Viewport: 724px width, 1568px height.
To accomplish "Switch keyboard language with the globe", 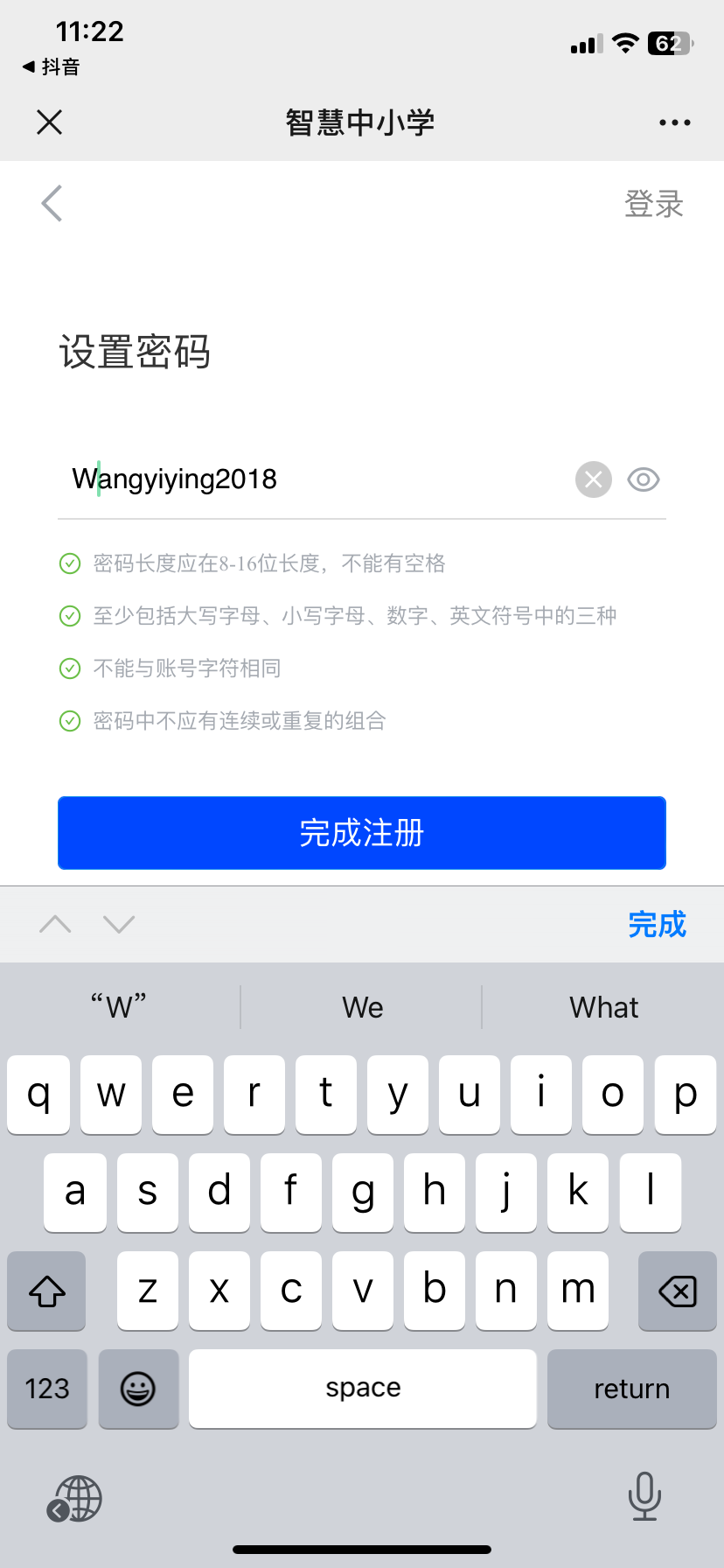I will tap(77, 1498).
